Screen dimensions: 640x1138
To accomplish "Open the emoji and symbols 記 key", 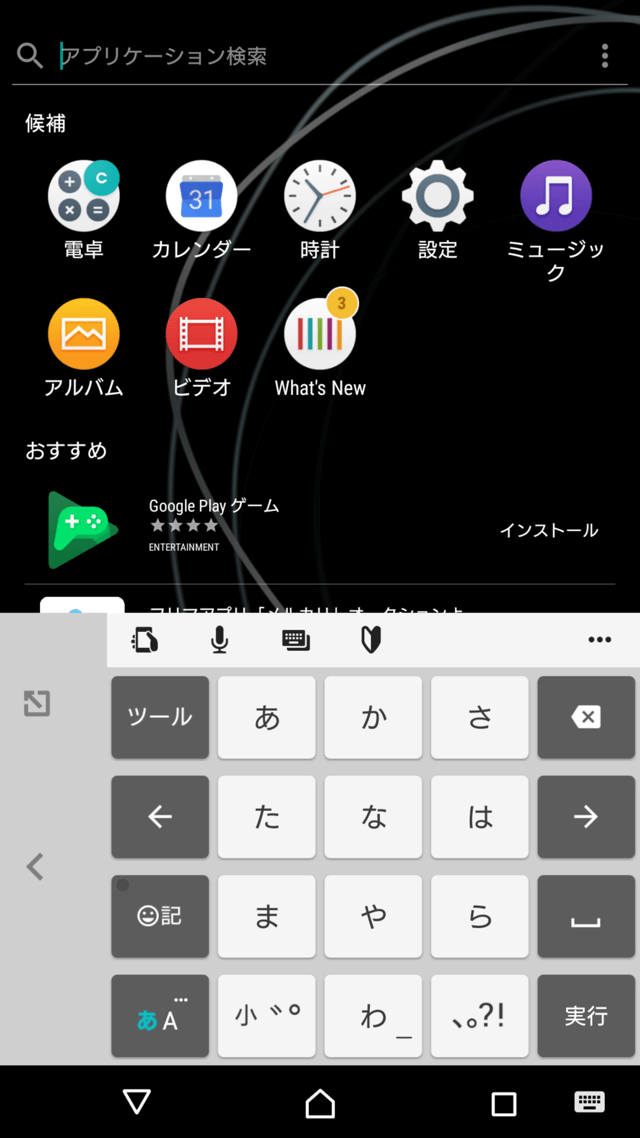I will pyautogui.click(x=160, y=916).
